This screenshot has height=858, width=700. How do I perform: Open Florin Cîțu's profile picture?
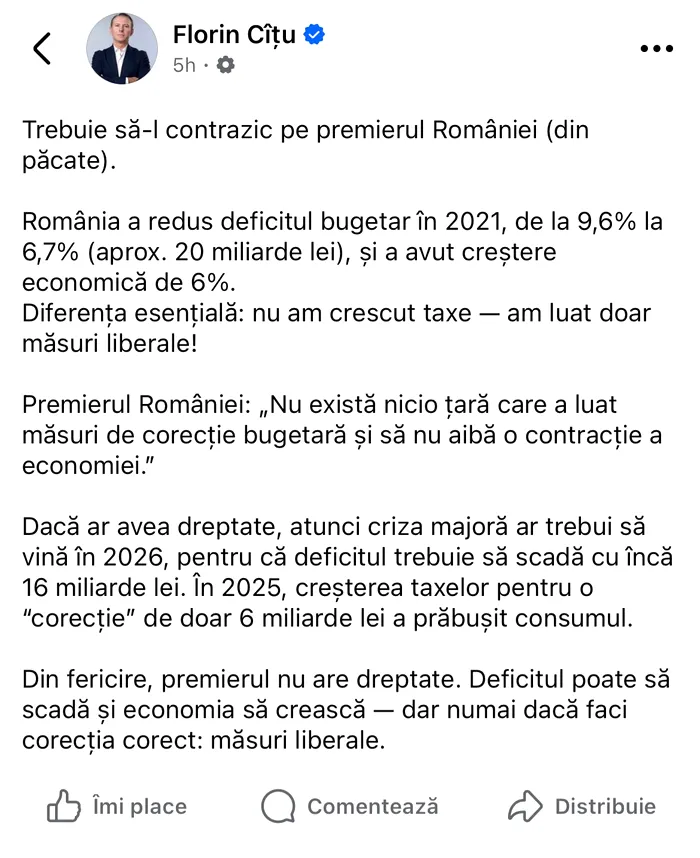coord(122,49)
